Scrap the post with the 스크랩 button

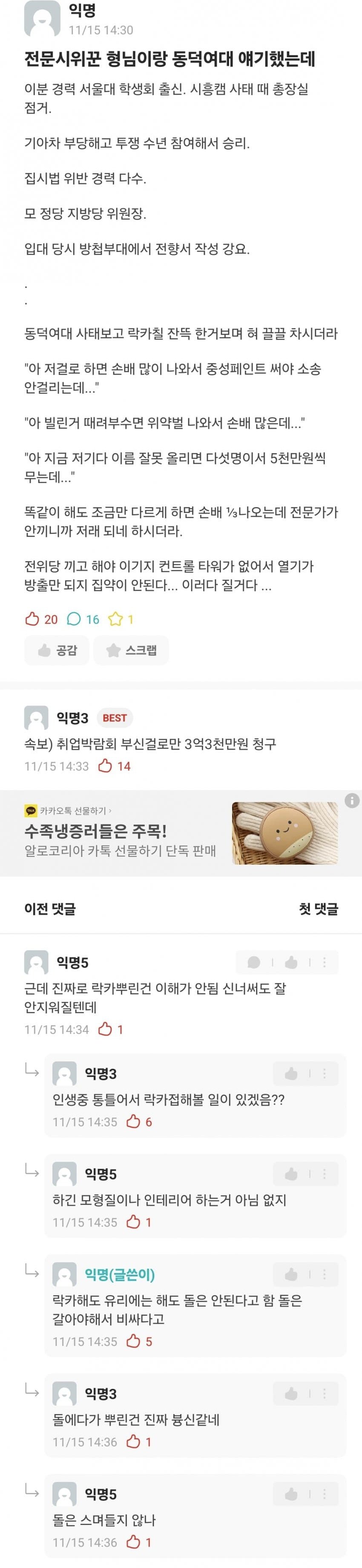pyautogui.click(x=131, y=650)
